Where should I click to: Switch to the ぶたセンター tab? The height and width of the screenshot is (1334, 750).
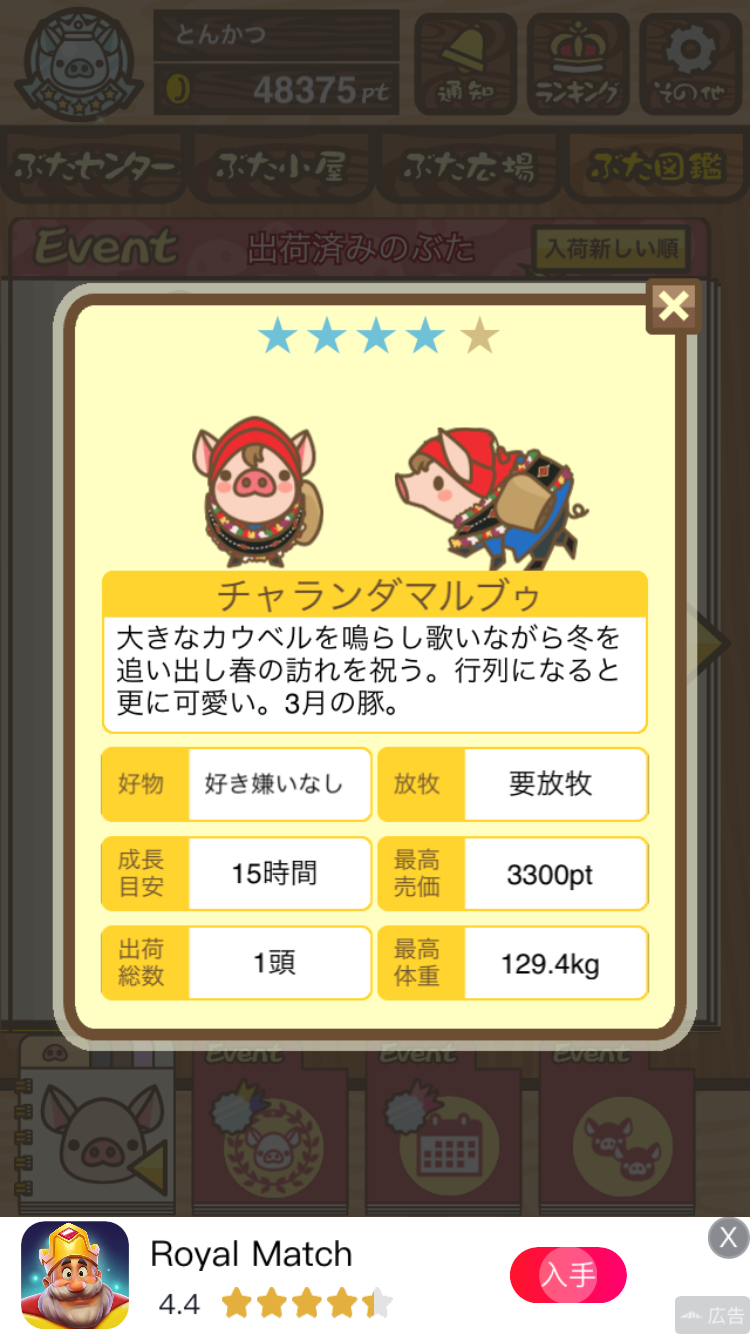pos(97,167)
